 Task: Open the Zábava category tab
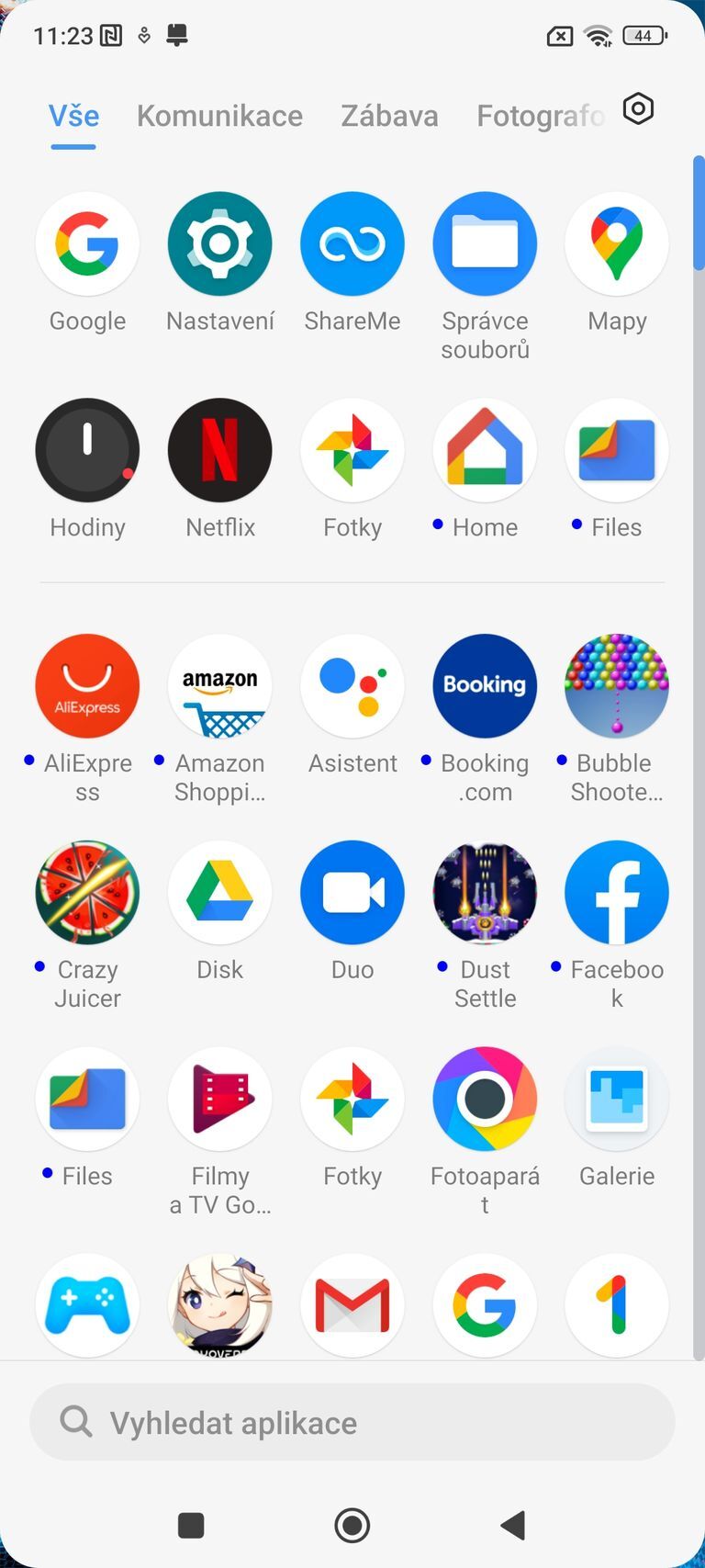(389, 116)
